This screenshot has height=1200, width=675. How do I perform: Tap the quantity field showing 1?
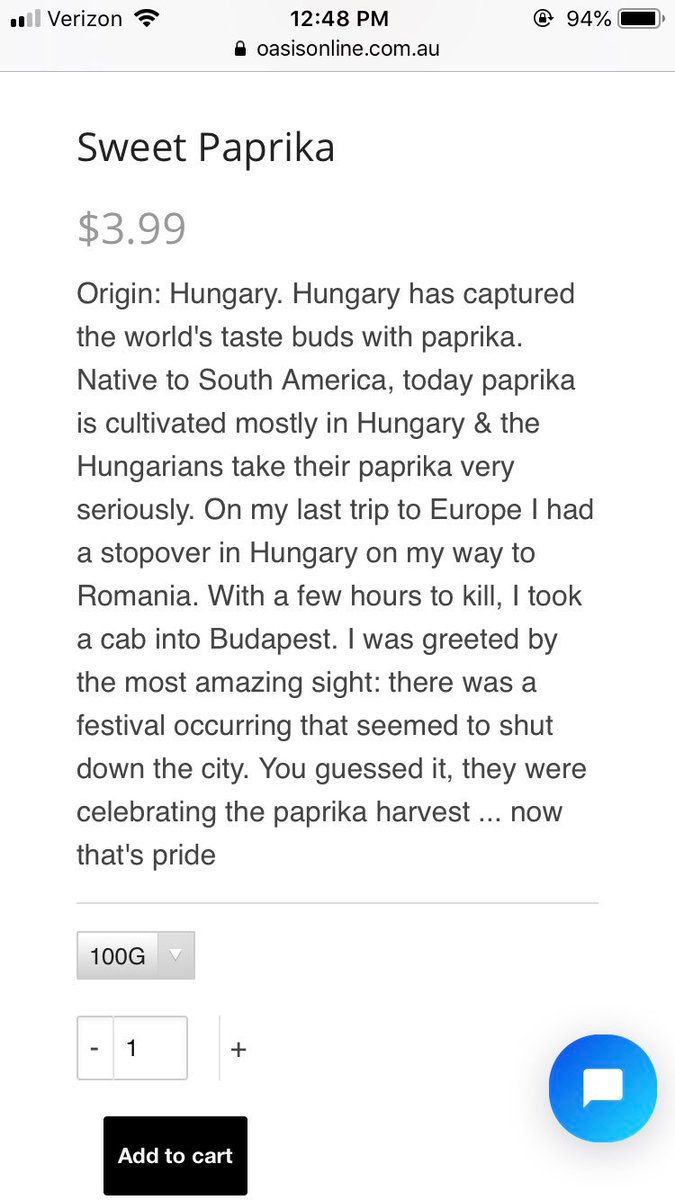coord(150,1048)
